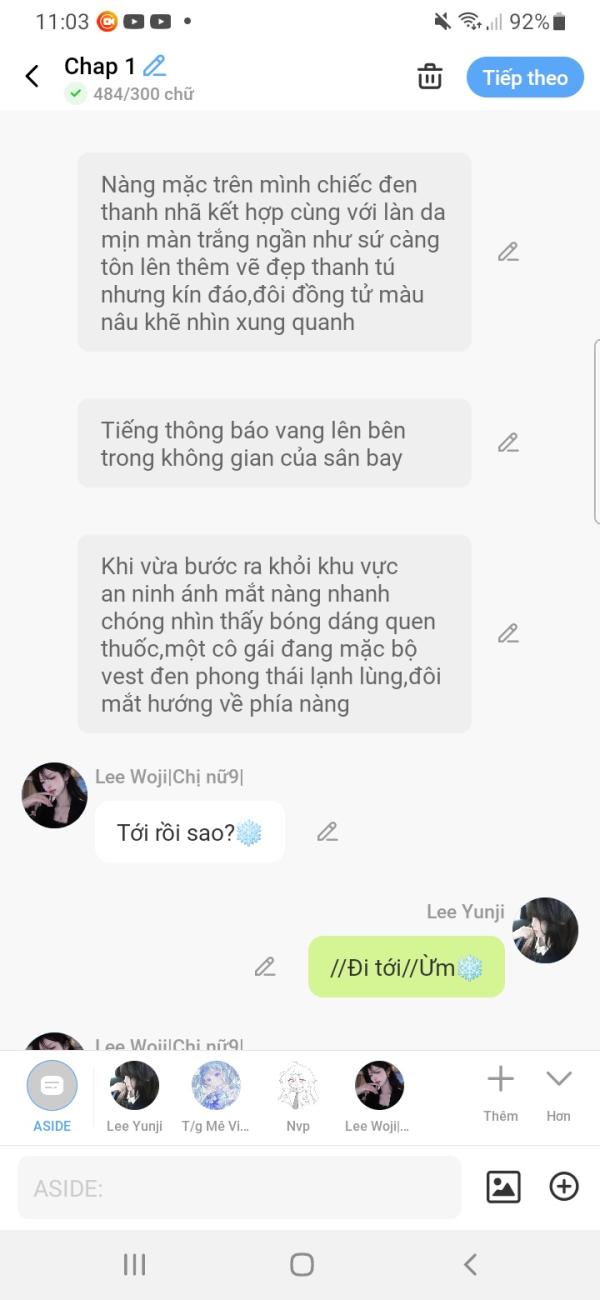This screenshot has width=600, height=1300.
Task: Choose Nvp as the speaker
Action: [x=298, y=1096]
